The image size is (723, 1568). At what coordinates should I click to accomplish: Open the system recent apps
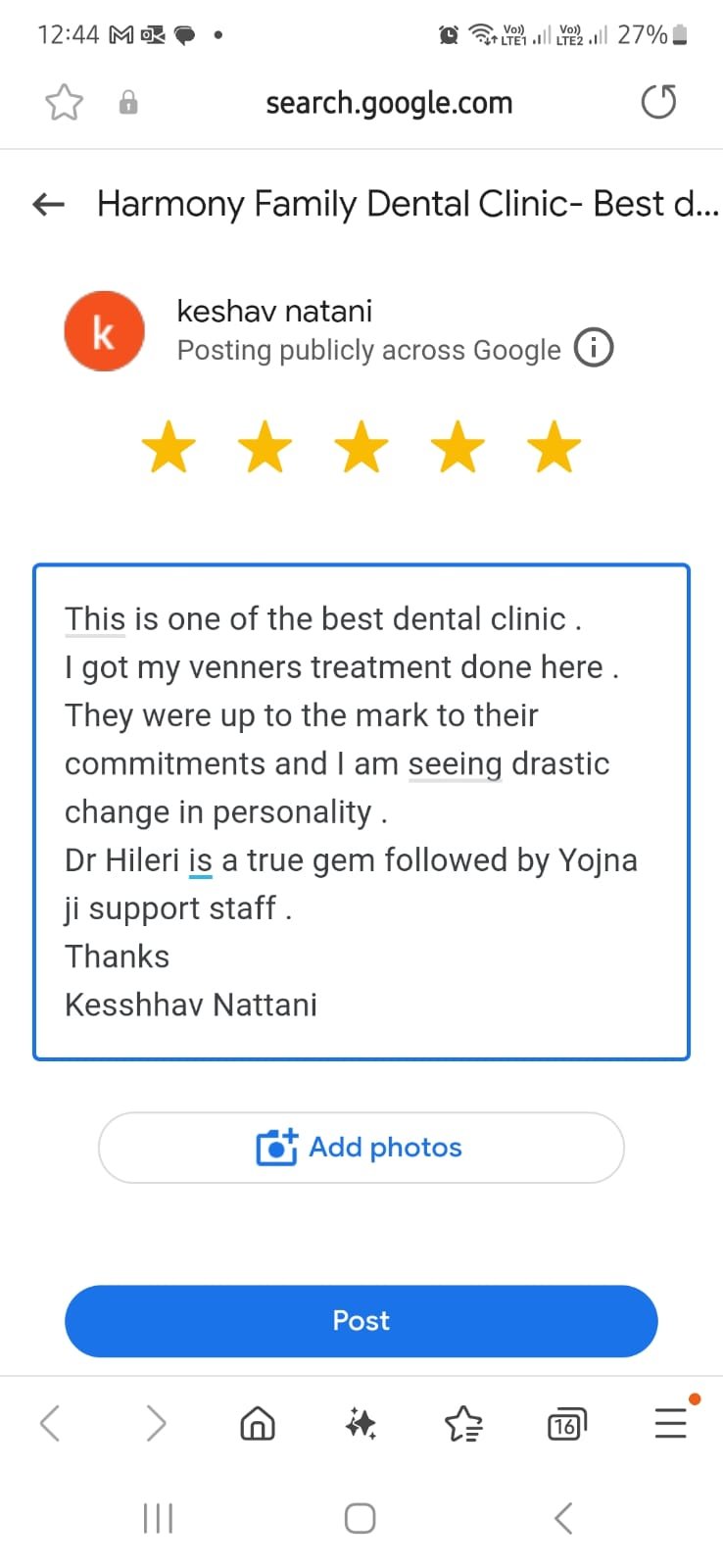click(158, 1518)
